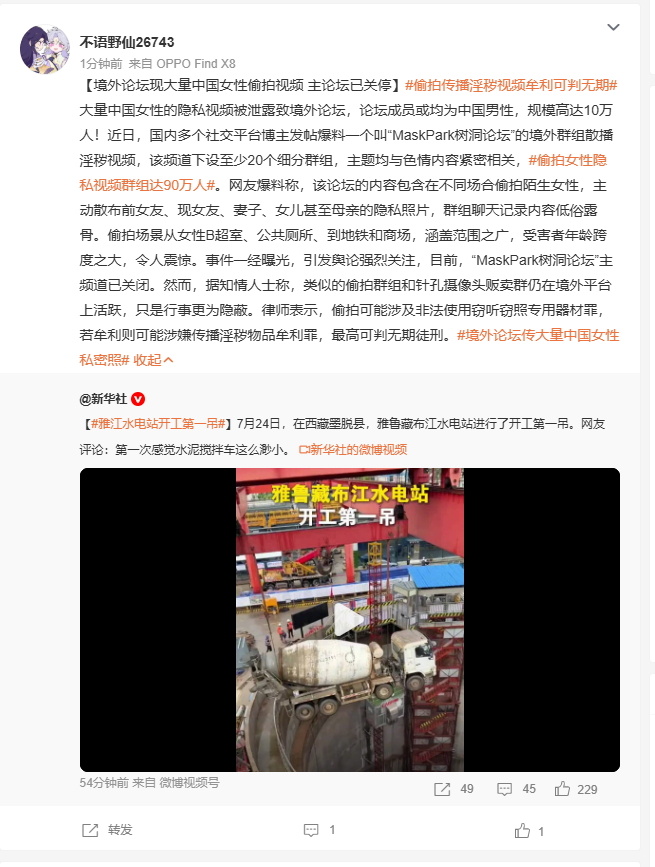This screenshot has height=867, width=655.
Task: Open the @新华社 account link
Action: [x=104, y=399]
